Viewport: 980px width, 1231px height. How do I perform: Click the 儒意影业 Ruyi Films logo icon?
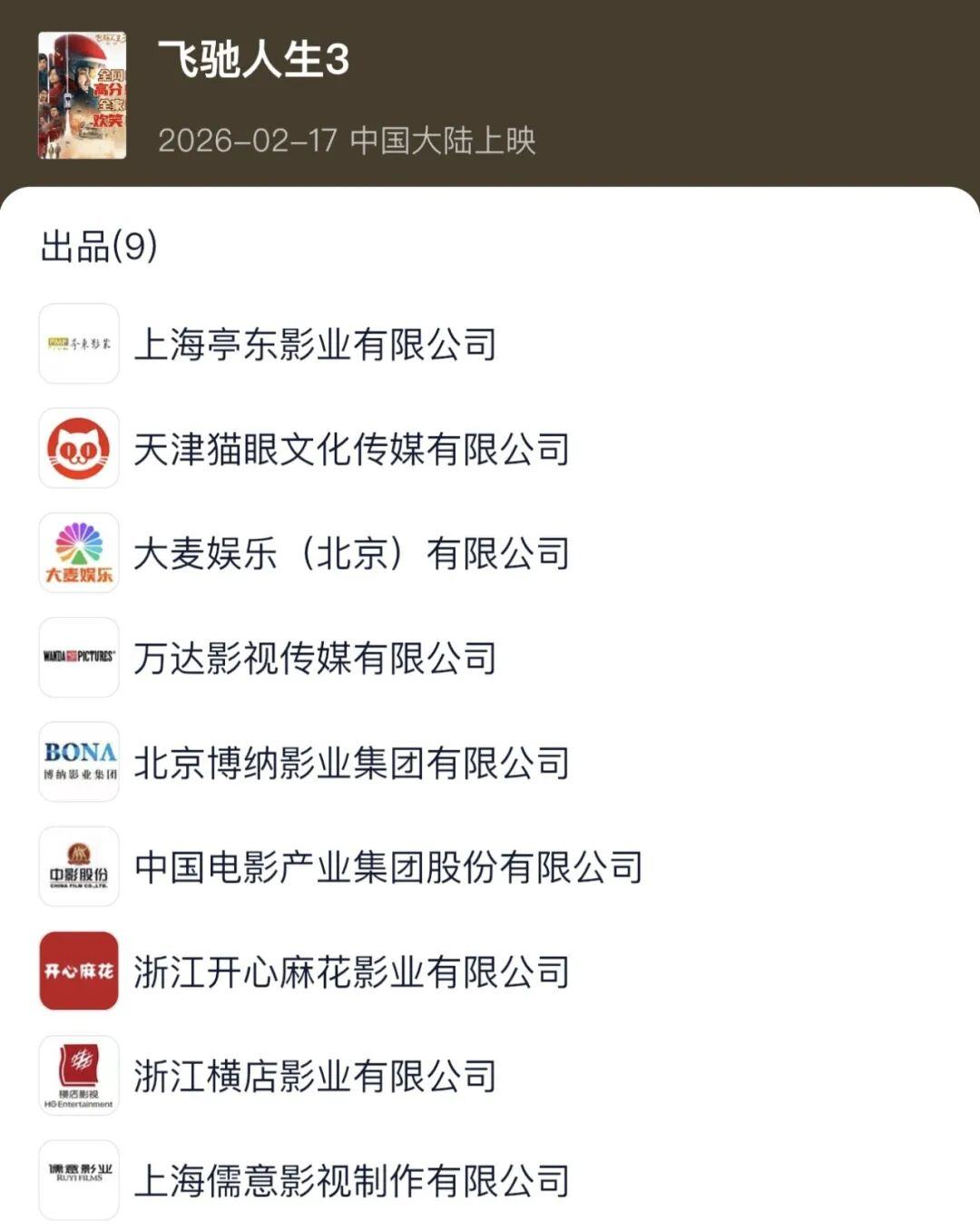pos(79,1179)
